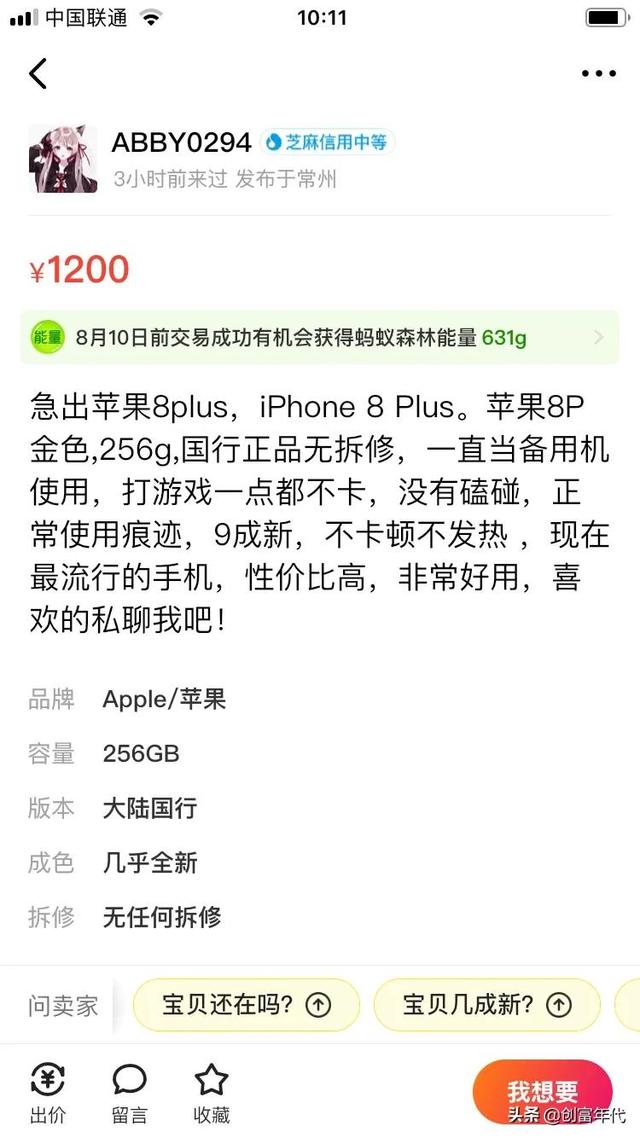Go back using the top-left arrow
Screen dimensions: 640x1138
pos(38,73)
